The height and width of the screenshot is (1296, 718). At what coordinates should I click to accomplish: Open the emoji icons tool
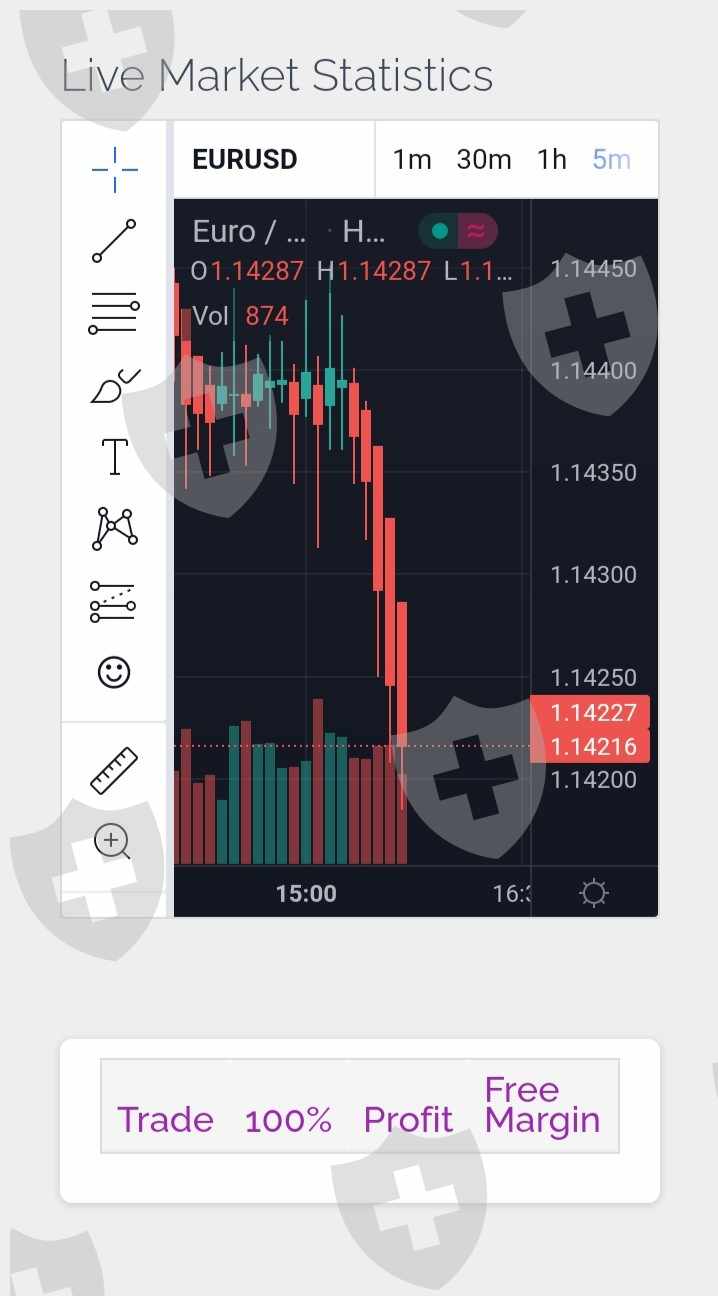pyautogui.click(x=114, y=671)
